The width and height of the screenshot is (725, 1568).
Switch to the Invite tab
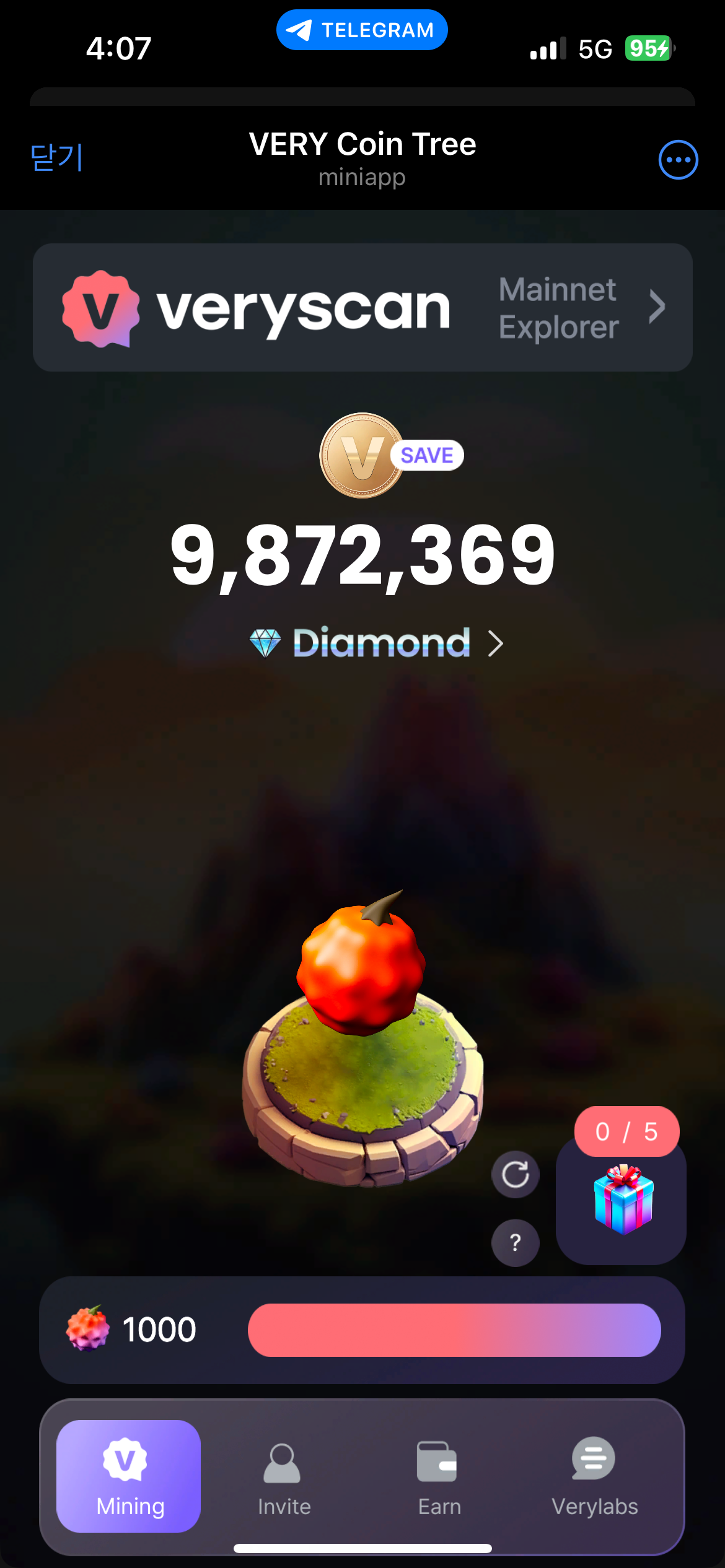(284, 1476)
